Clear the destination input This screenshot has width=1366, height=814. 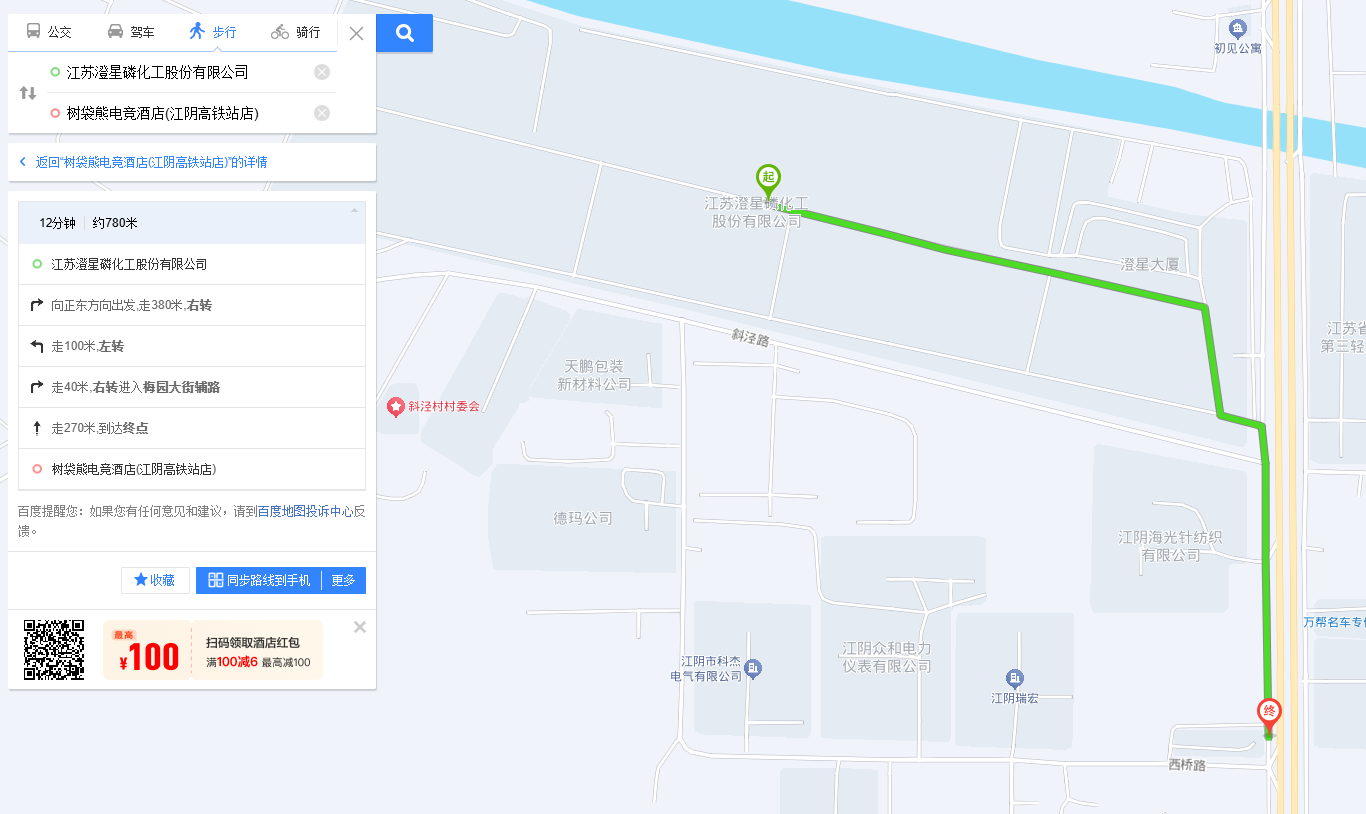[x=322, y=113]
